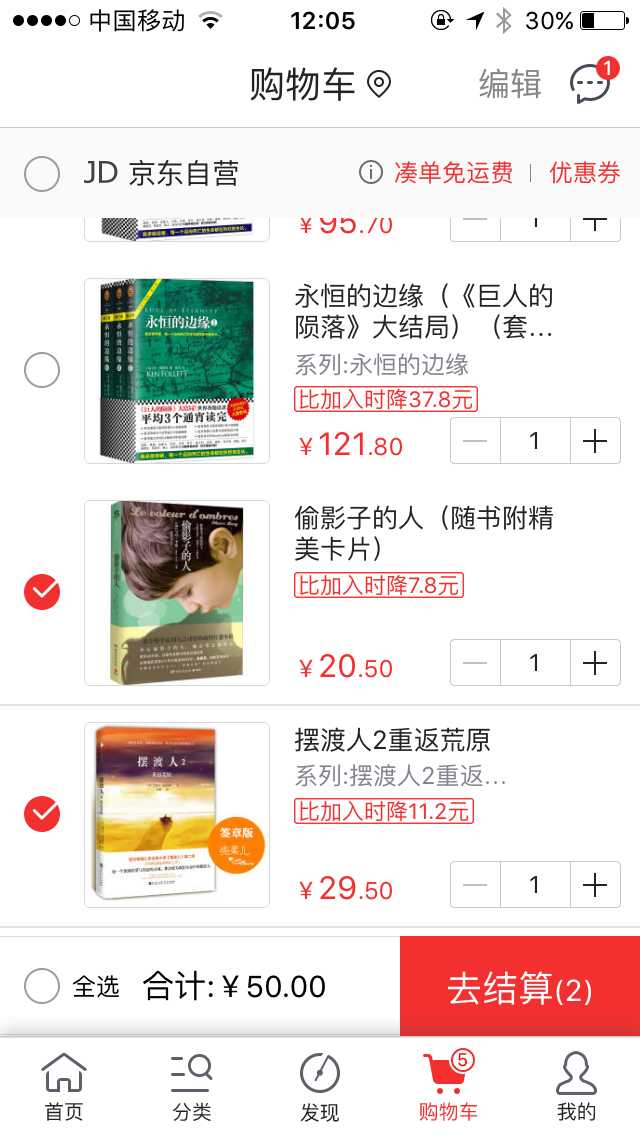Increase quantity of 永恒的边缘

coord(595,441)
